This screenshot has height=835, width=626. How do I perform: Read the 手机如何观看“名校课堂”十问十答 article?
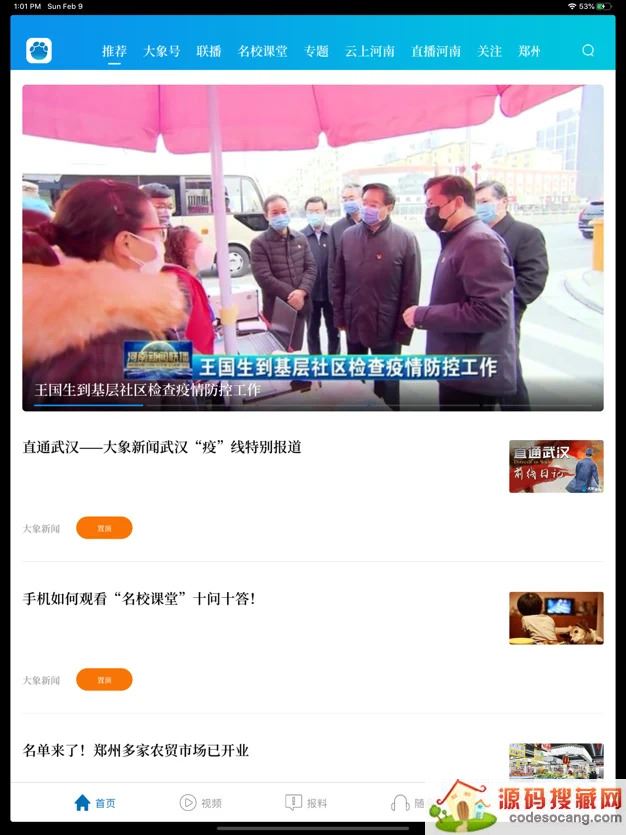139,599
